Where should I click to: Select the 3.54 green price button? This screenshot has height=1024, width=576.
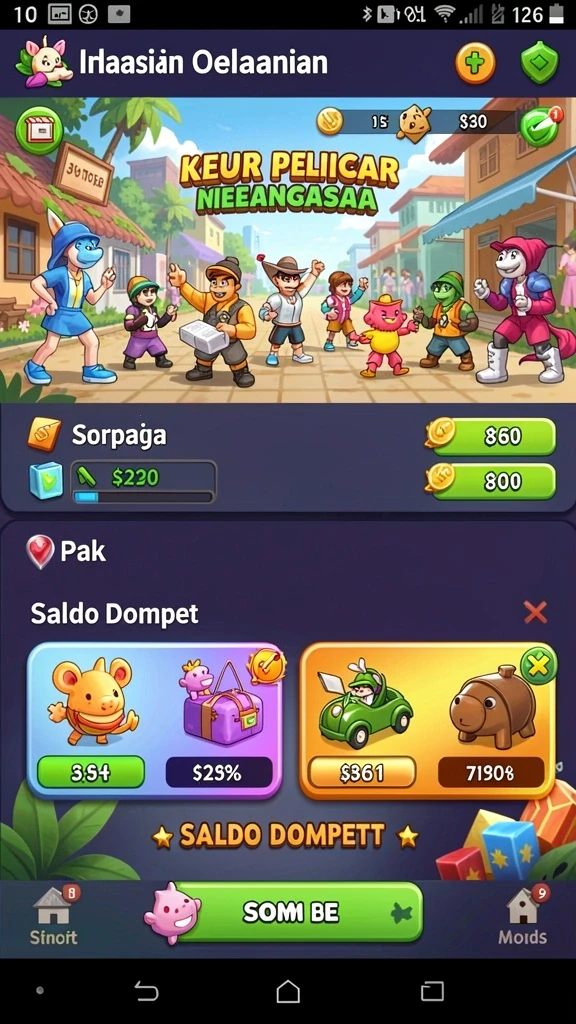(91, 772)
